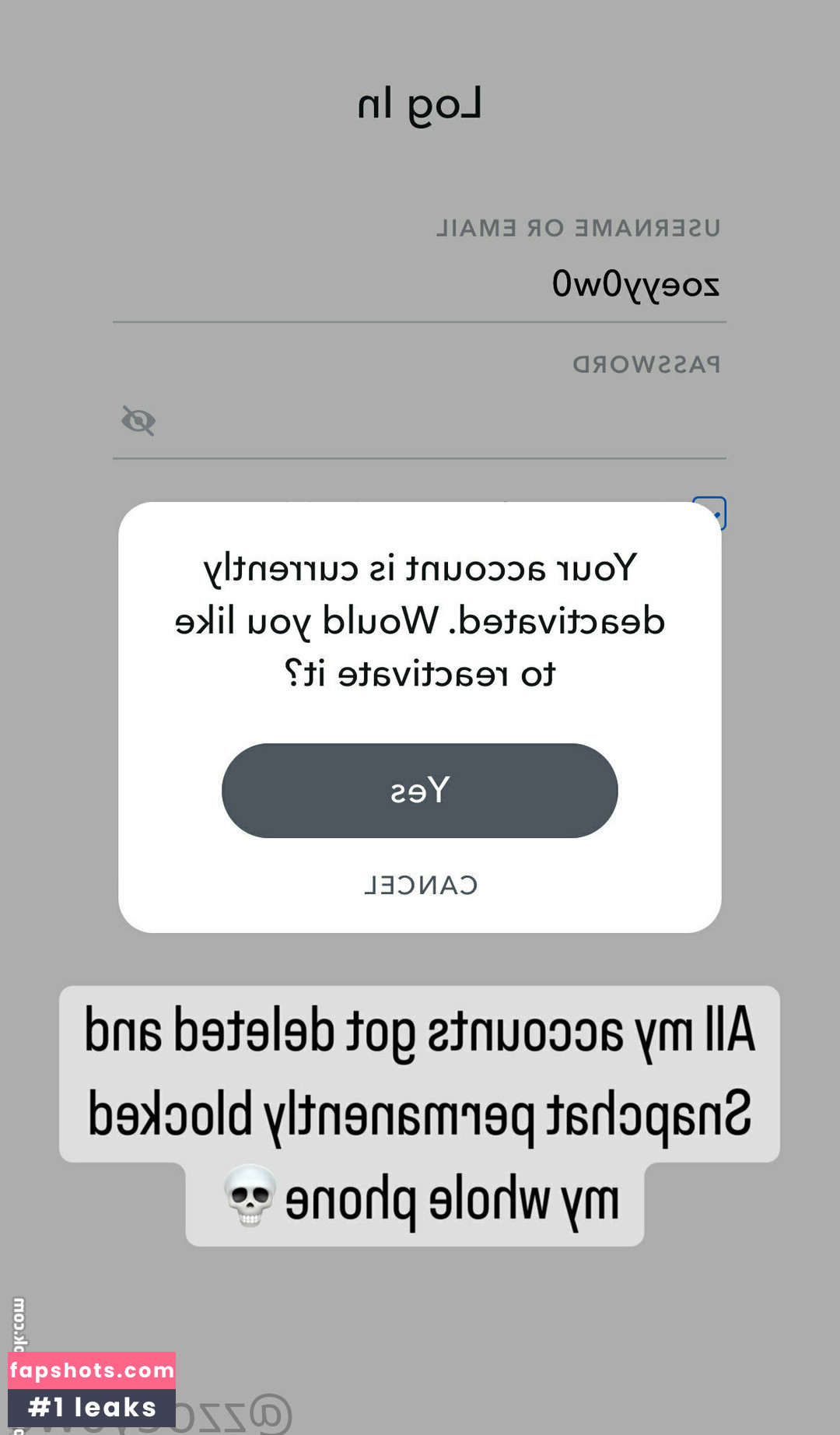840x1435 pixels.
Task: Tap the deactivated-account dialog message text
Action: [420, 619]
